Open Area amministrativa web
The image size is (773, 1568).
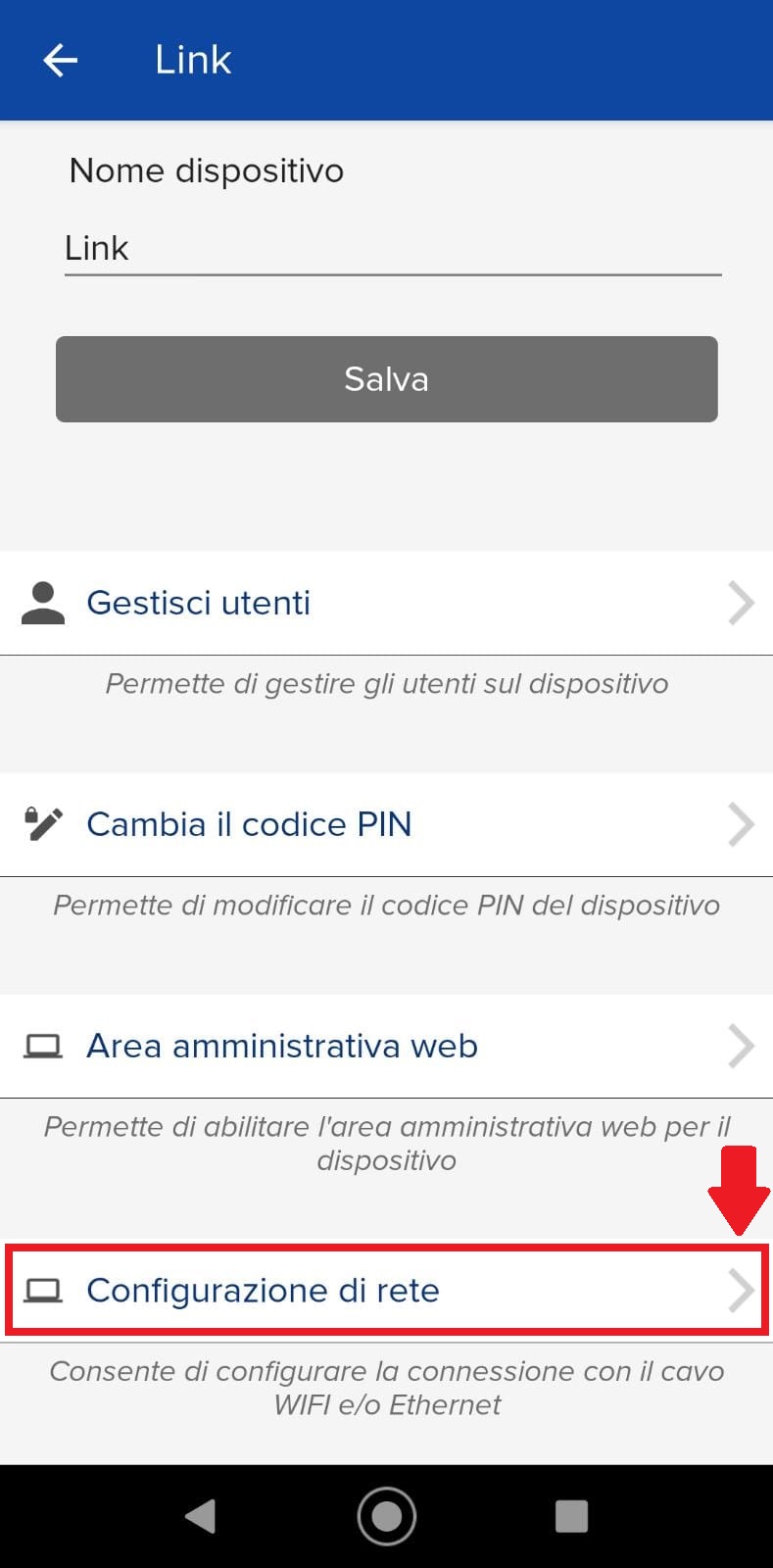386,1046
